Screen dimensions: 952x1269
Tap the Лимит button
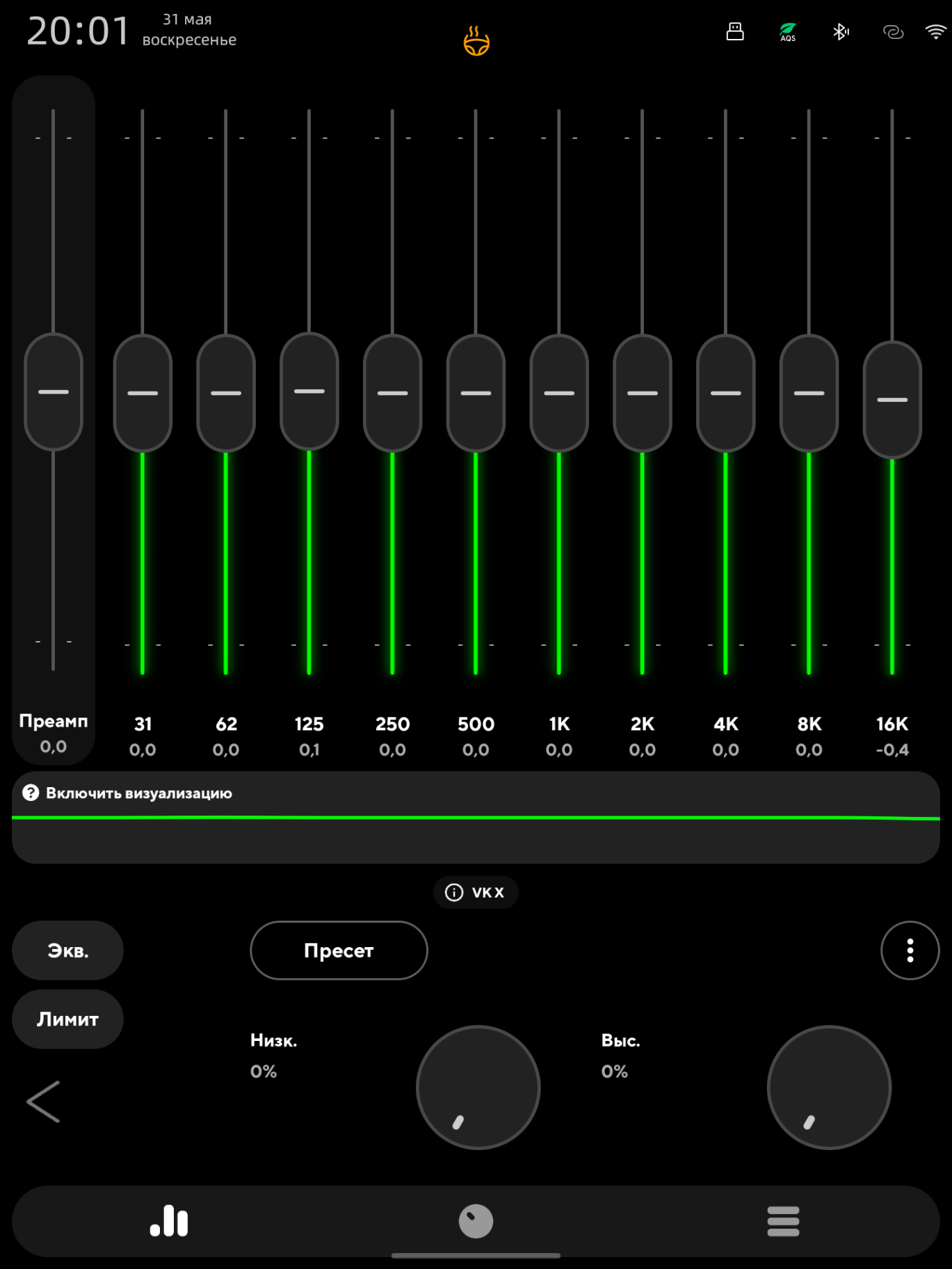(67, 1019)
